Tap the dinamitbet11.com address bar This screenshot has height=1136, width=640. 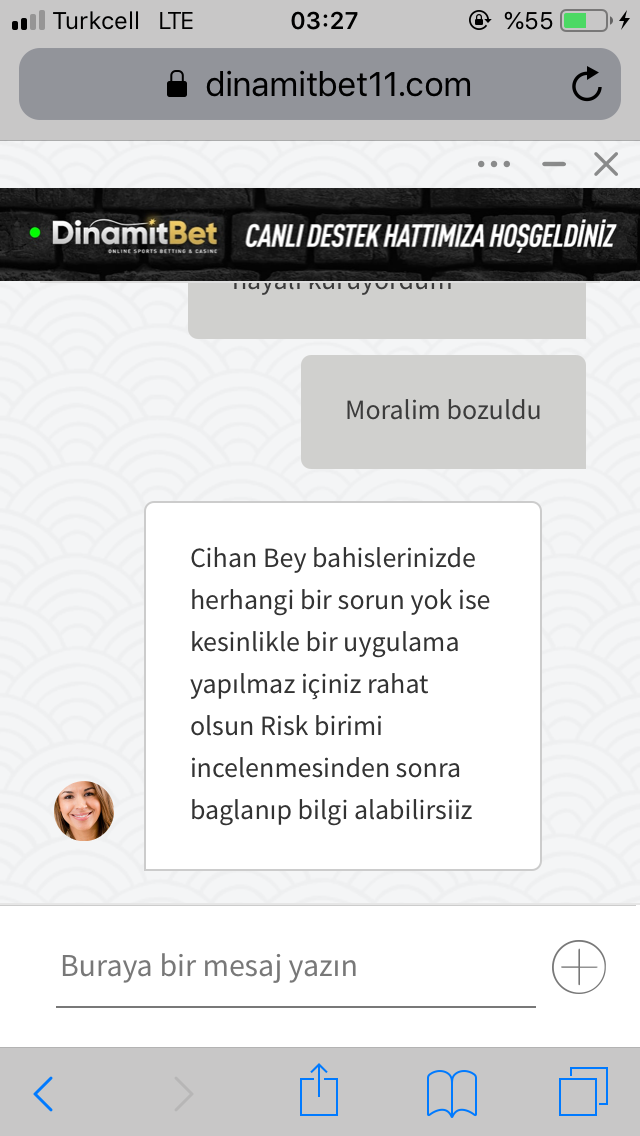click(x=320, y=84)
